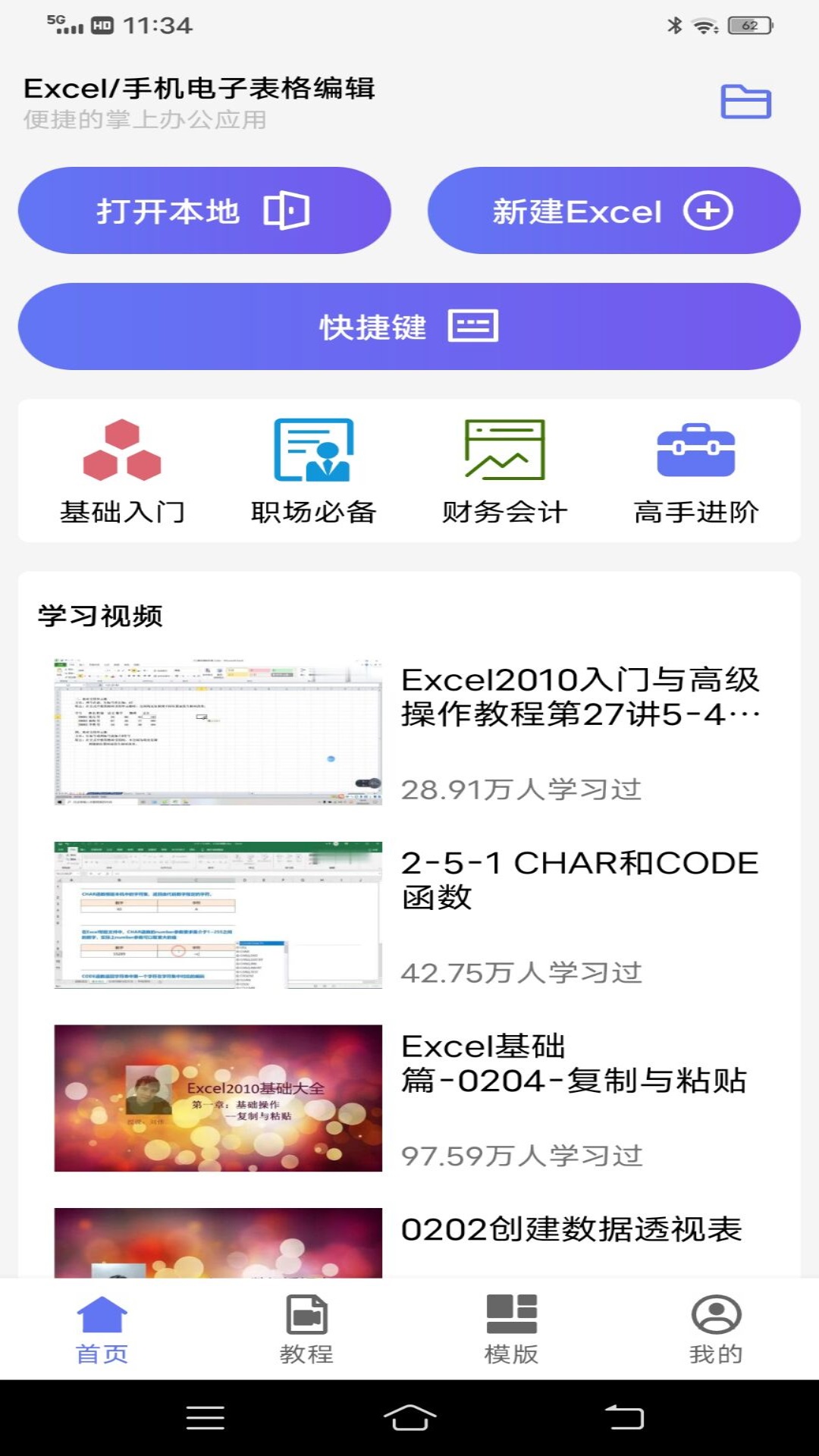The width and height of the screenshot is (819, 1456).
Task: Open the Excel2010入门 video thumbnail
Action: 218,730
